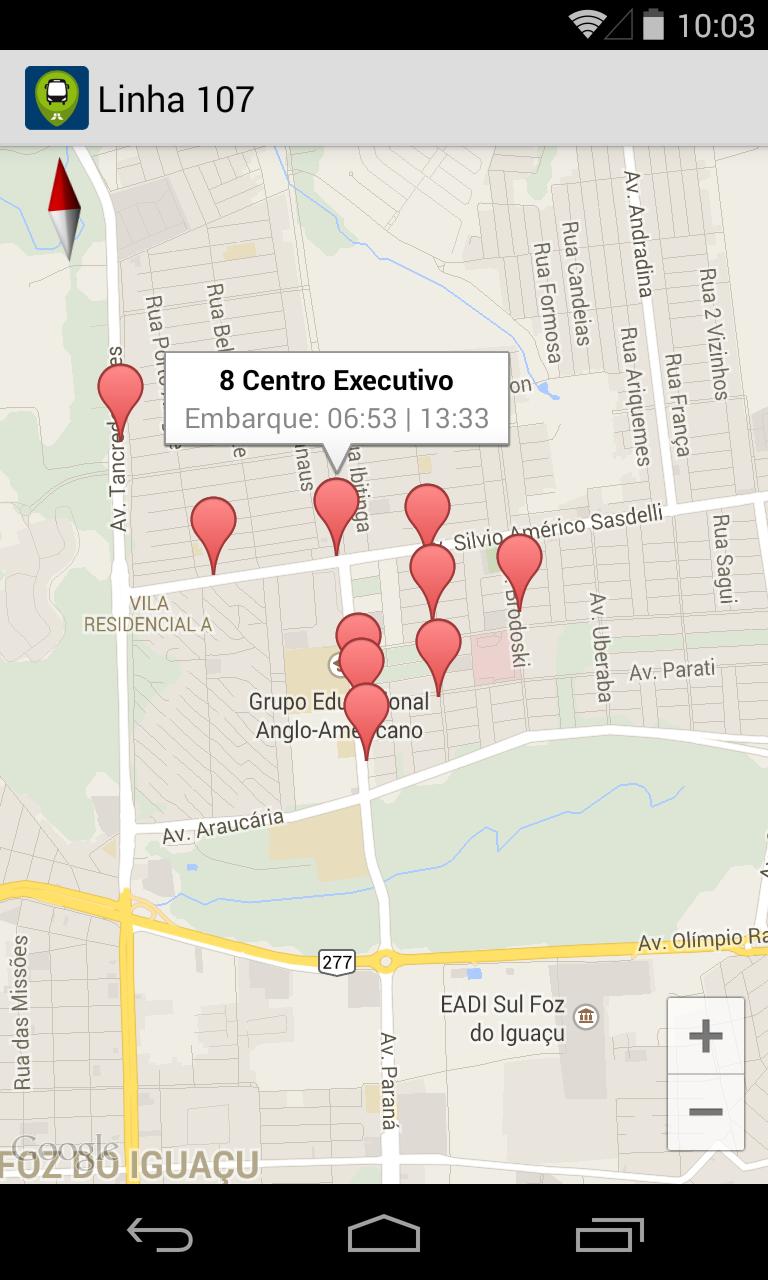This screenshot has width=768, height=1280.
Task: Select the pin above Av. Araucária on Av. Paraná
Action: [x=366, y=710]
